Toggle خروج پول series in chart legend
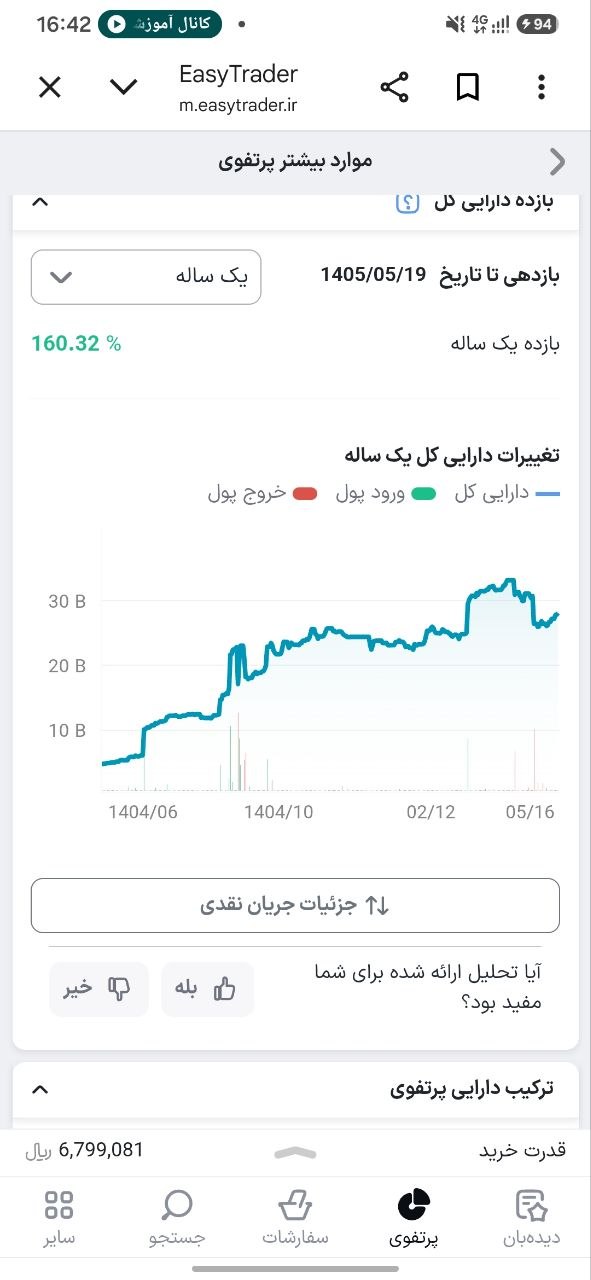The image size is (591, 1280). pyautogui.click(x=262, y=493)
